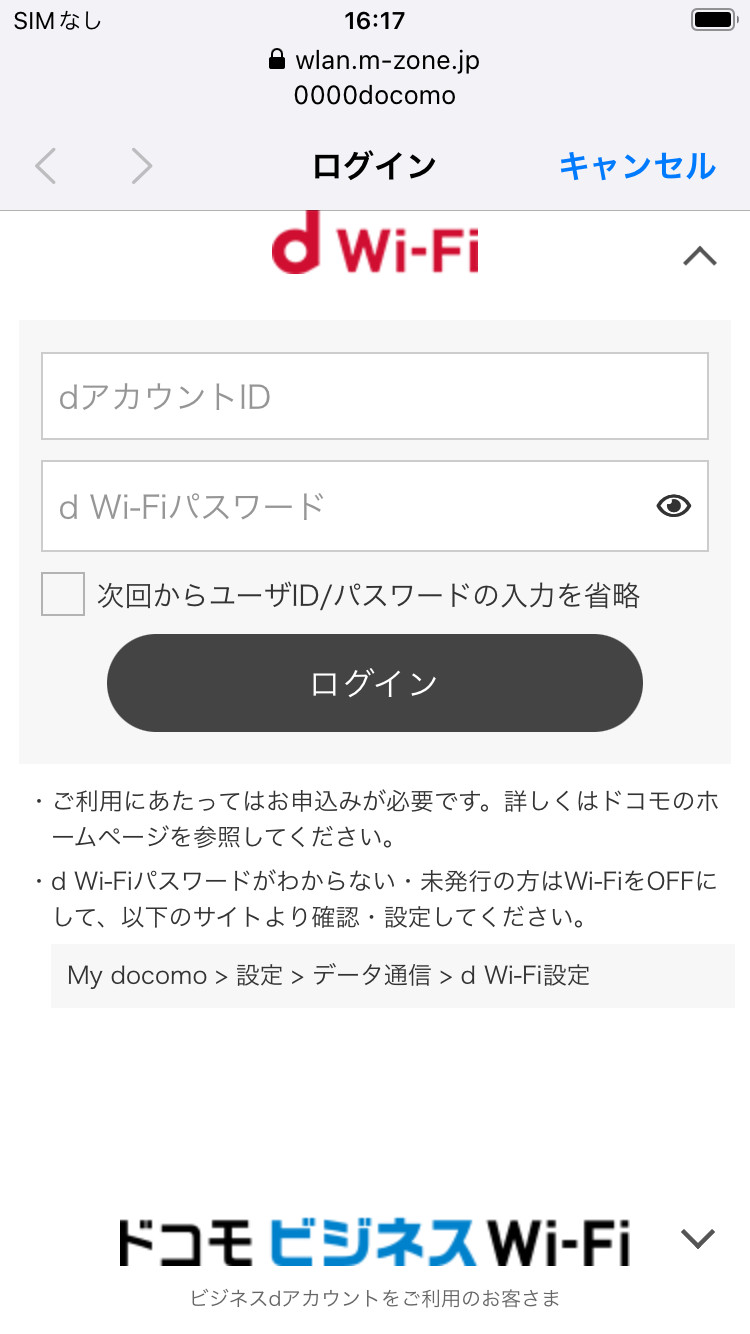Collapse the d Wi-Fi section chevron
The height and width of the screenshot is (1334, 750).
tap(699, 257)
